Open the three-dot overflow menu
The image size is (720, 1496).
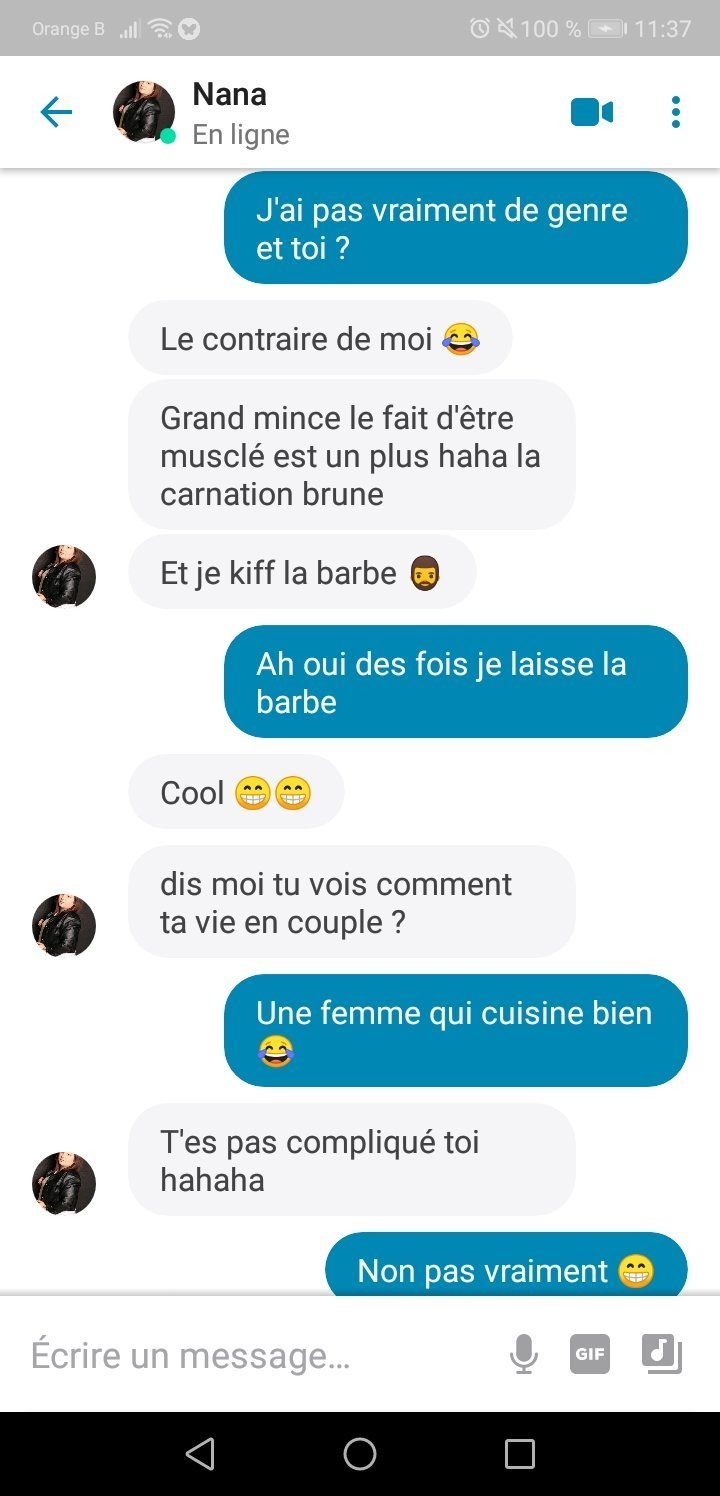coord(676,112)
